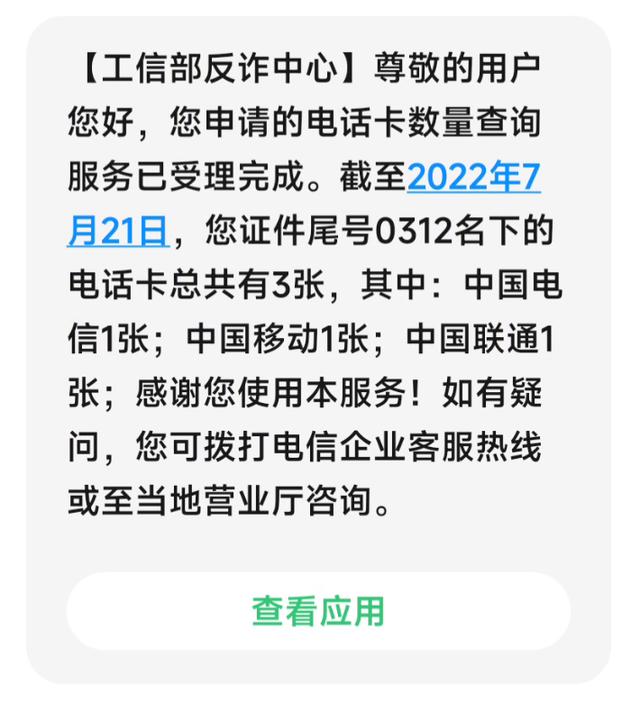Tap the 查看应用 button
The height and width of the screenshot is (703, 640).
(318, 611)
